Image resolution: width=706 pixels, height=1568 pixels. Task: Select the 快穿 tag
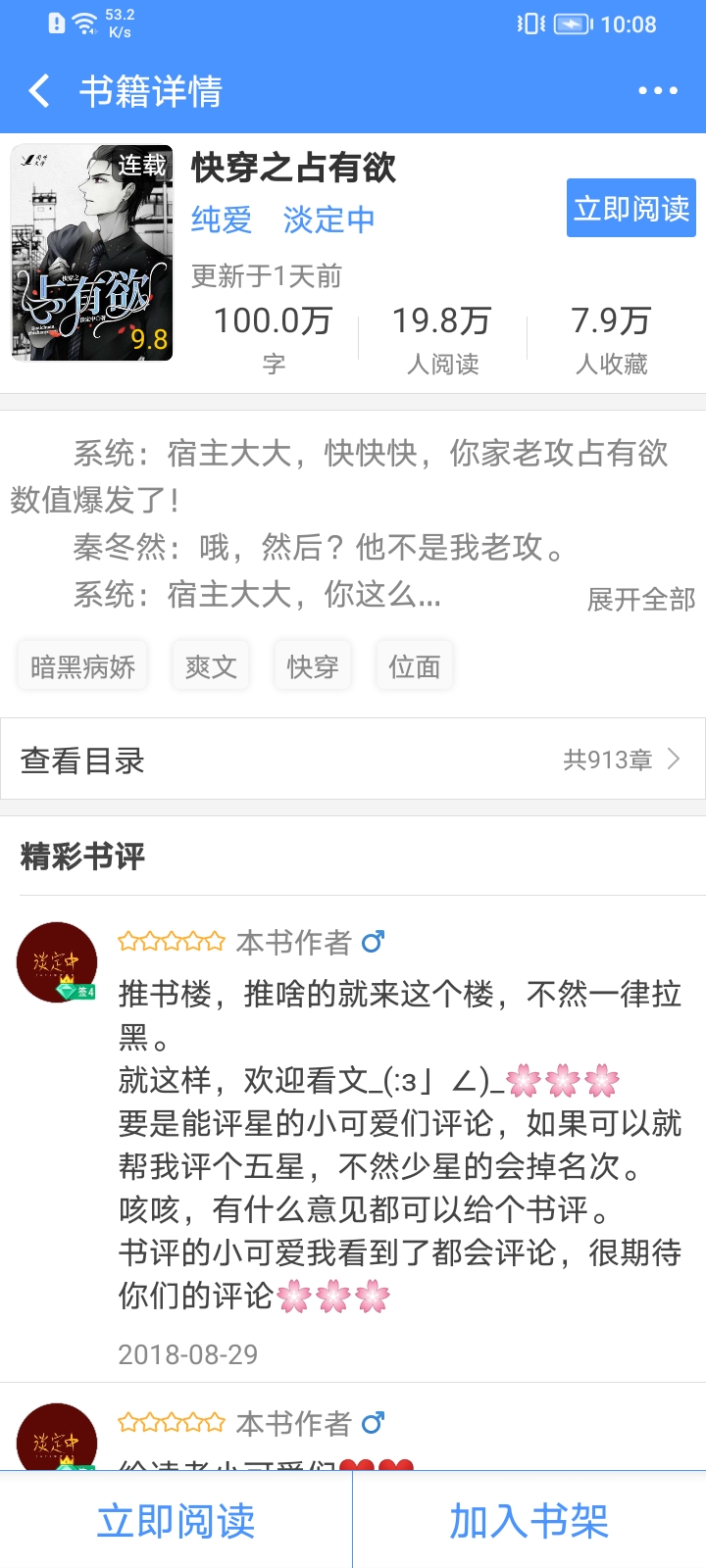(x=313, y=666)
